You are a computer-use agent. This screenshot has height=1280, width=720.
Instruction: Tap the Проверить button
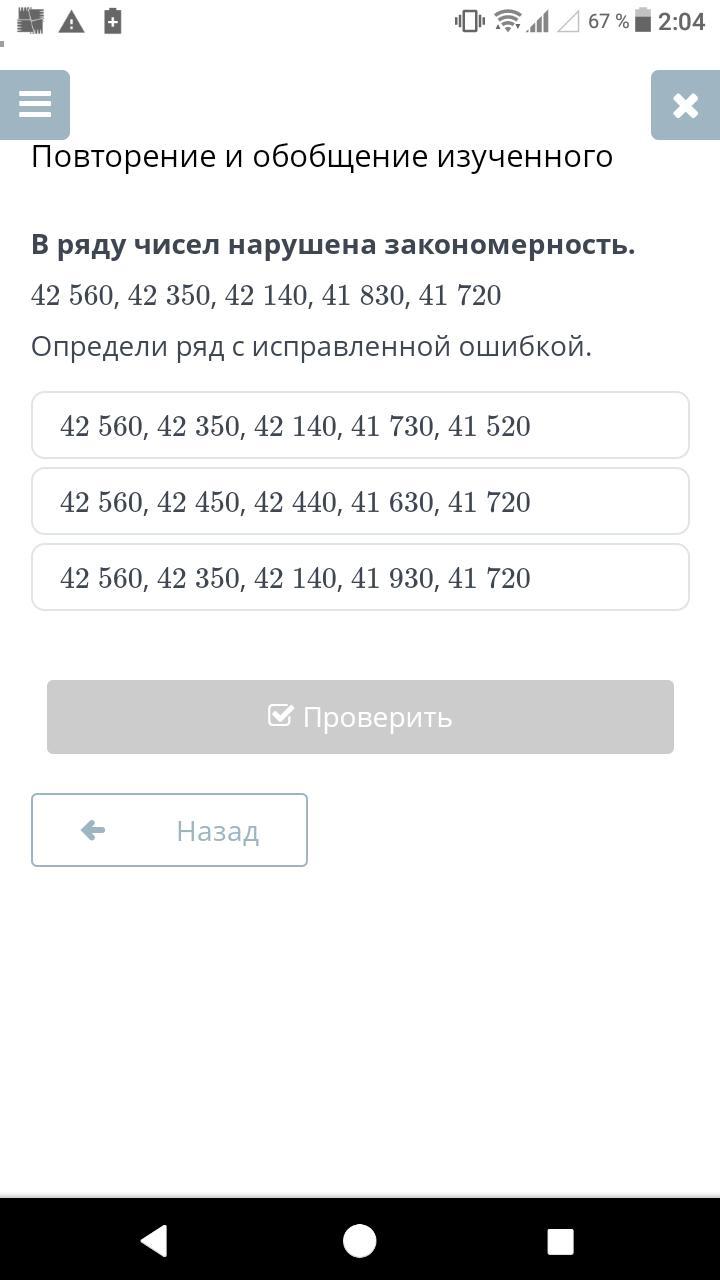tap(360, 717)
